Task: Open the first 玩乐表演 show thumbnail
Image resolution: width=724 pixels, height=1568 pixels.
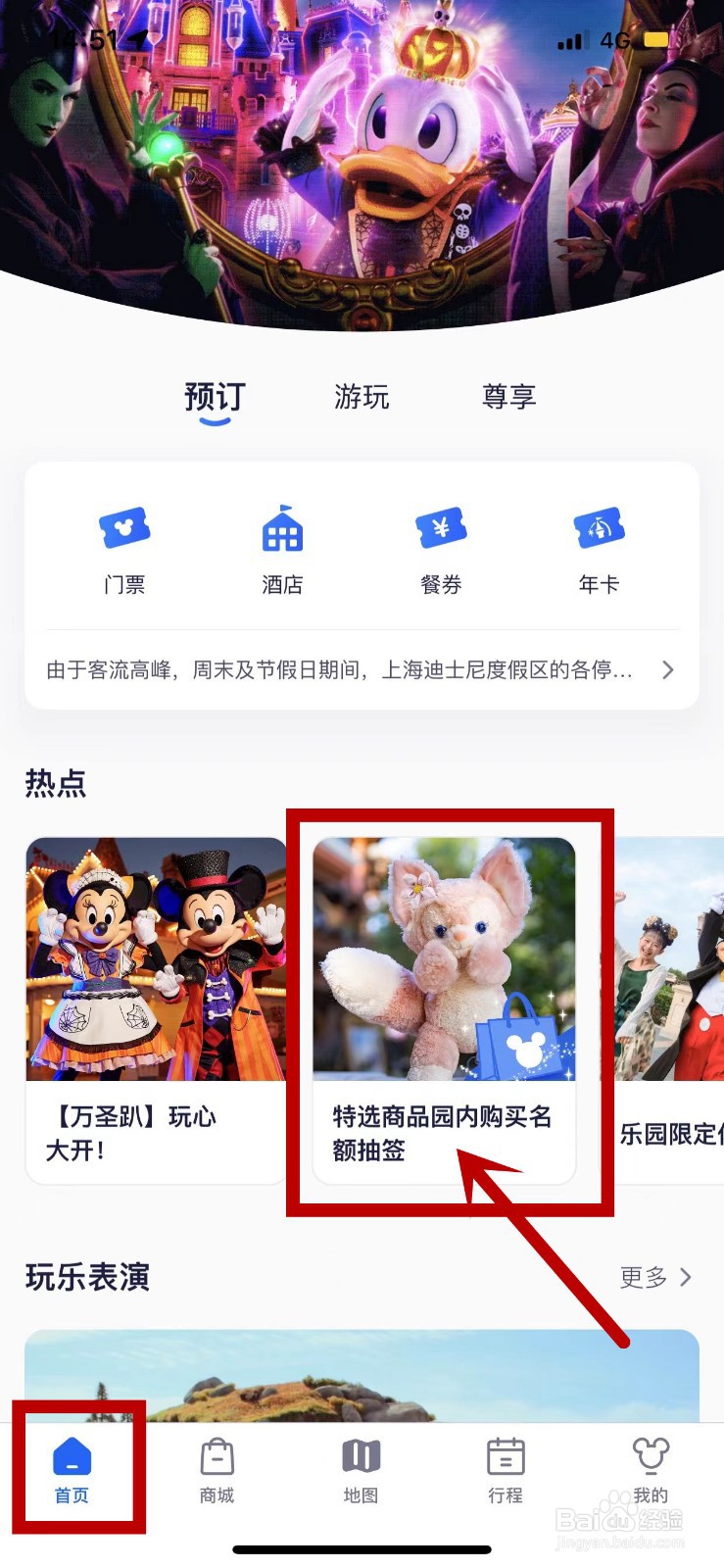Action: (x=362, y=1392)
